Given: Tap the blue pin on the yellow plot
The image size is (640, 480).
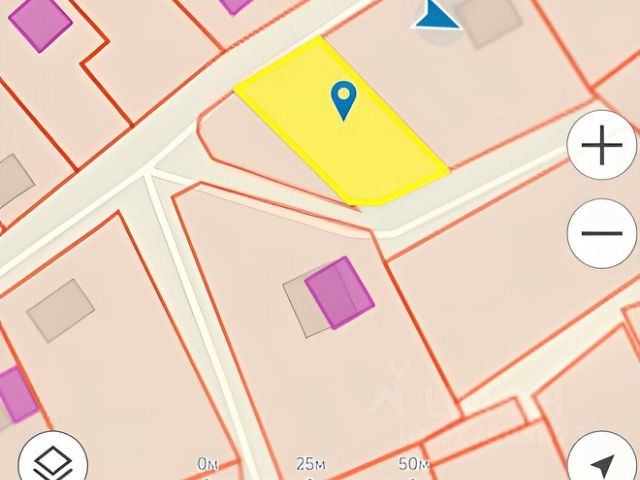Looking at the screenshot, I should tap(343, 100).
